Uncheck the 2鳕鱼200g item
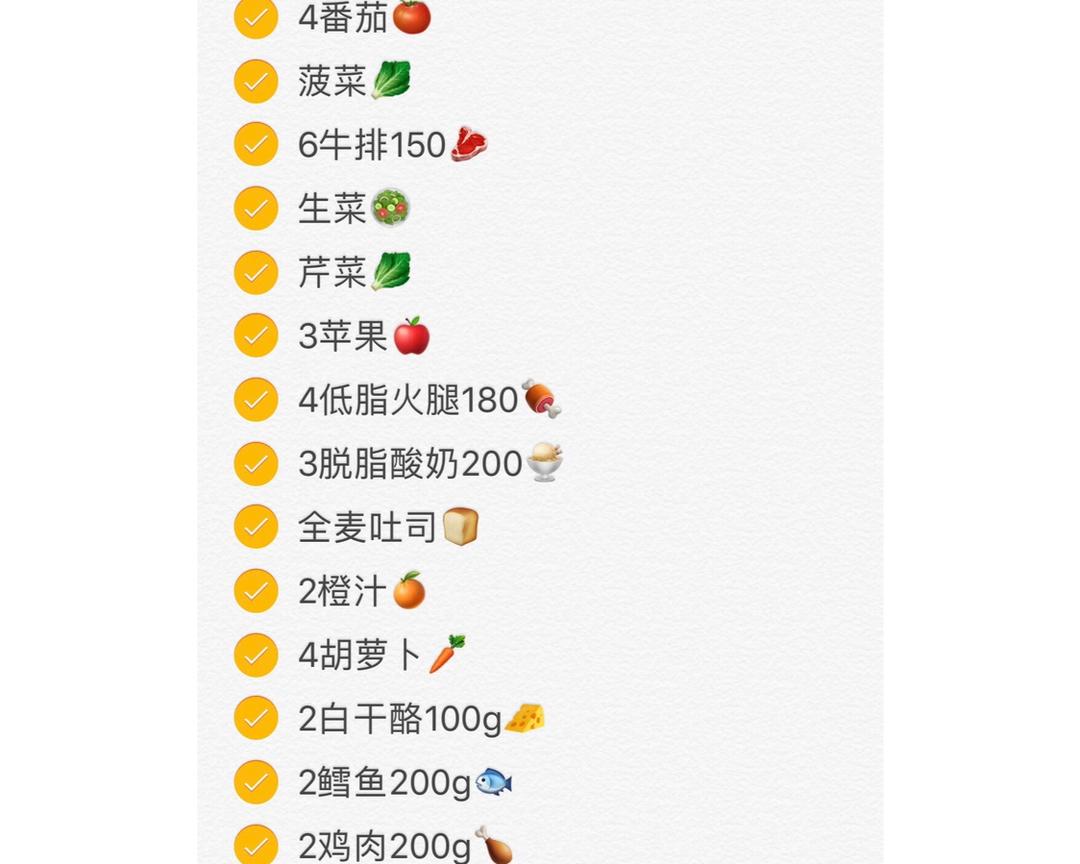 point(256,782)
